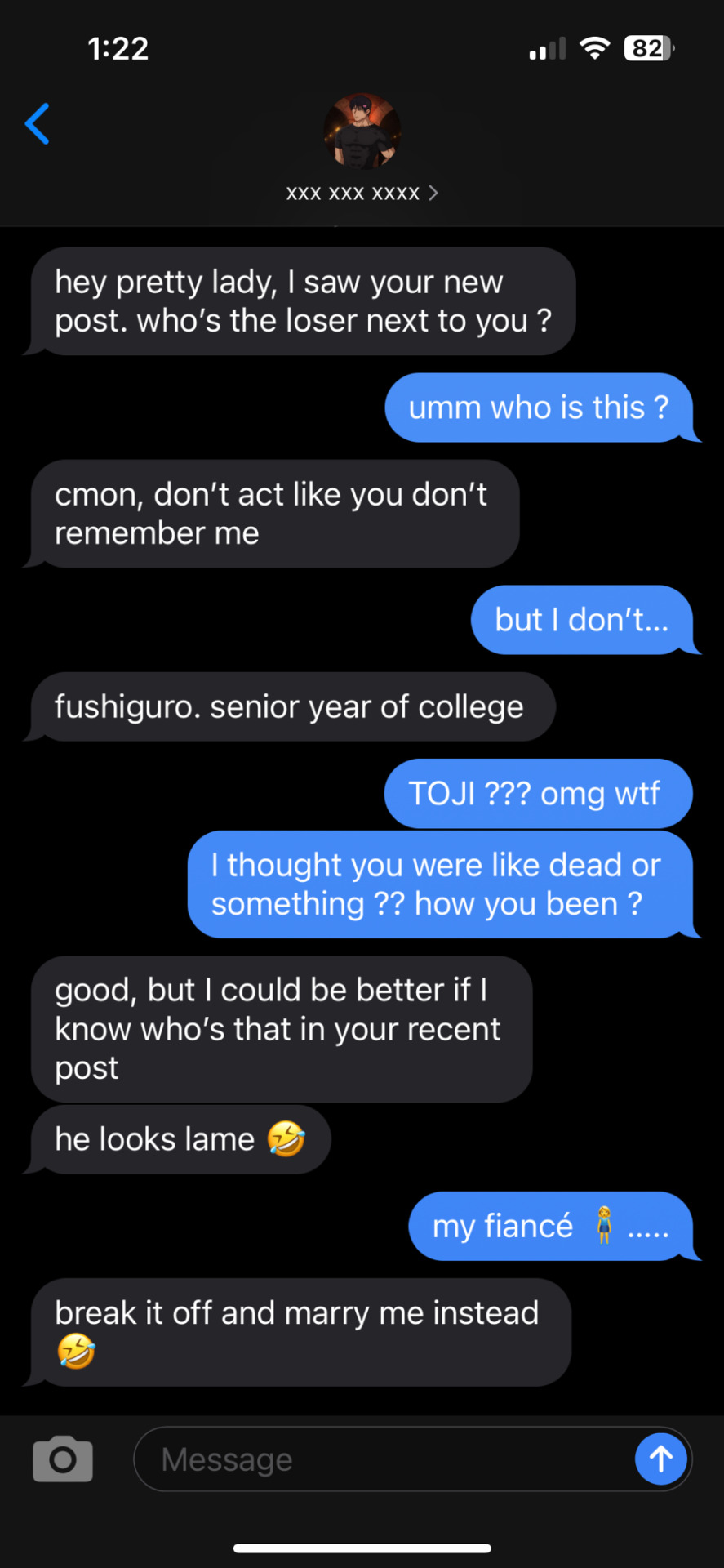Go back to the conversations list
This screenshot has width=724, height=1568.
[38, 124]
